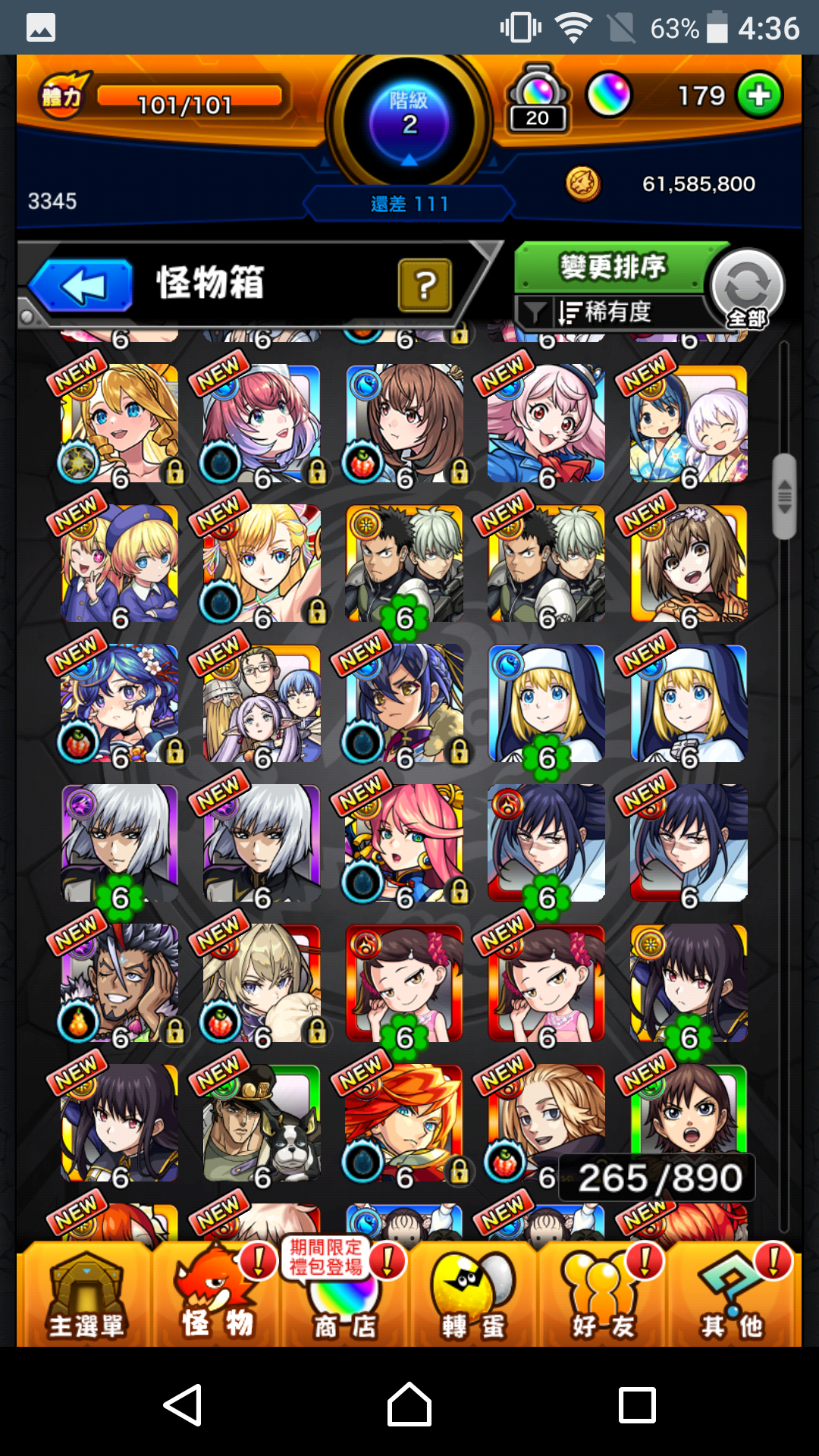Tap 變更排序 to change sort order
Viewport: 819px width, 1456px height.
(611, 268)
